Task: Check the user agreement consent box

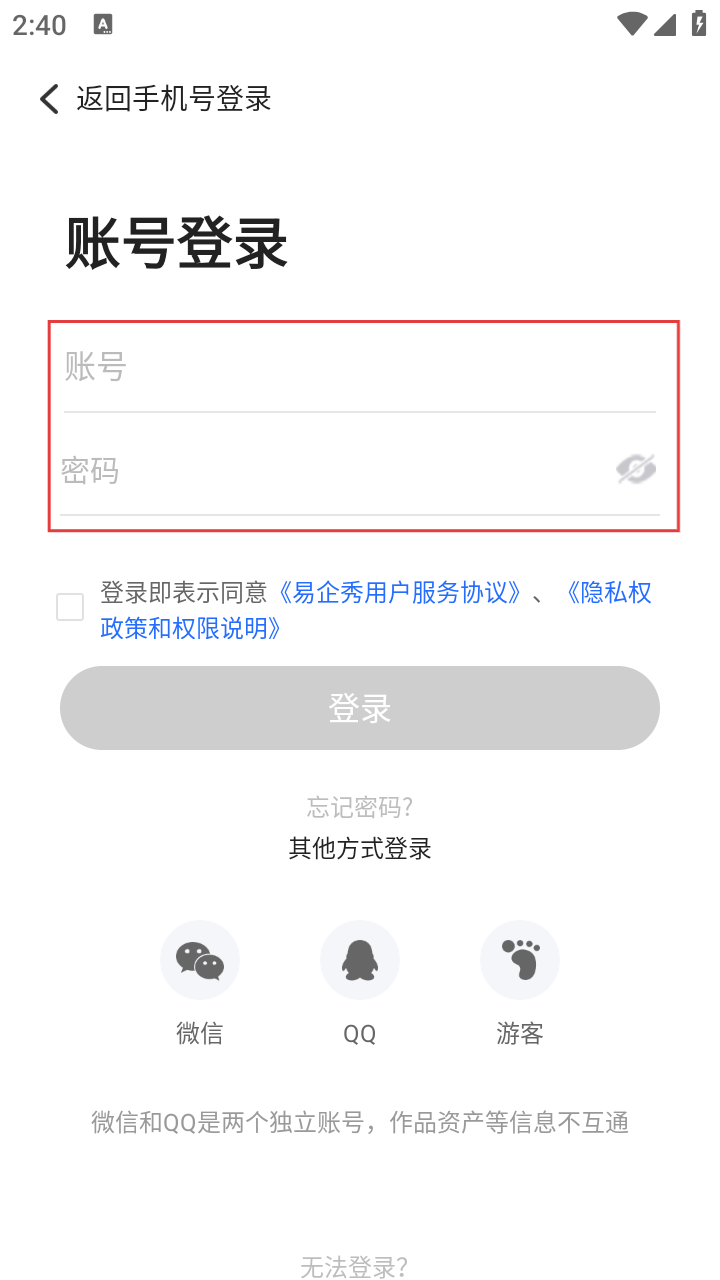Action: click(70, 607)
